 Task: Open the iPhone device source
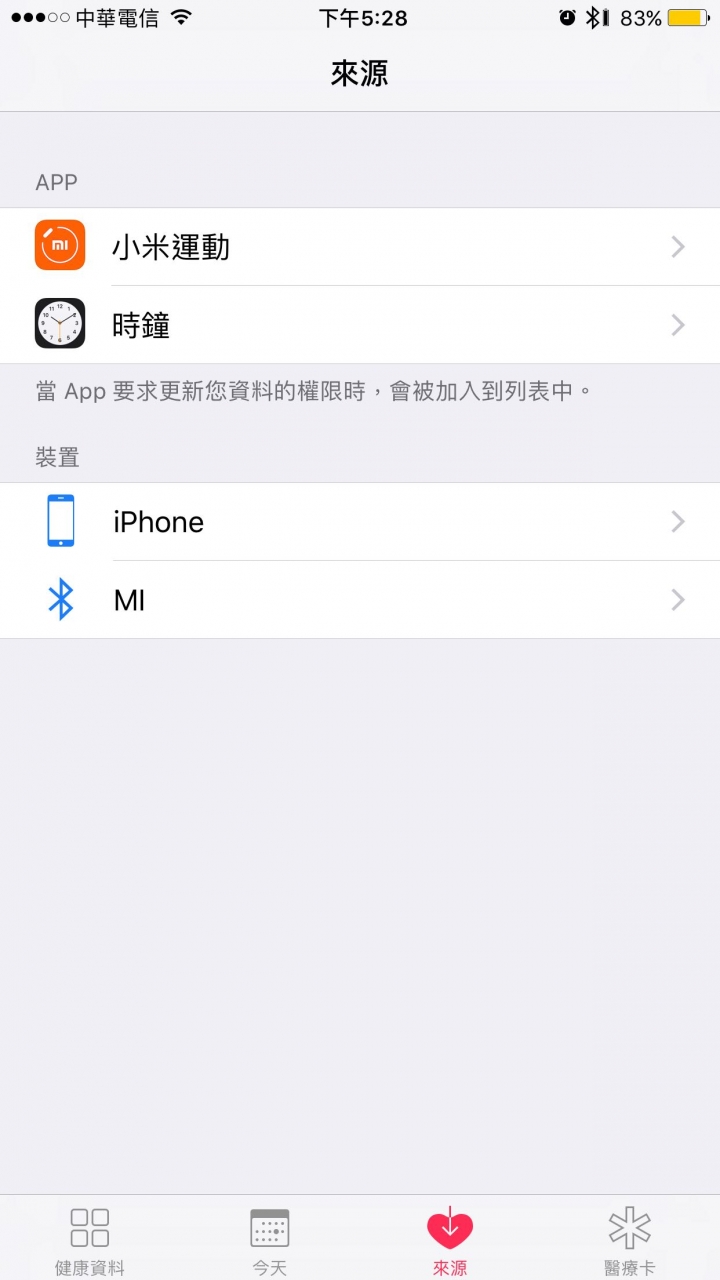(360, 522)
